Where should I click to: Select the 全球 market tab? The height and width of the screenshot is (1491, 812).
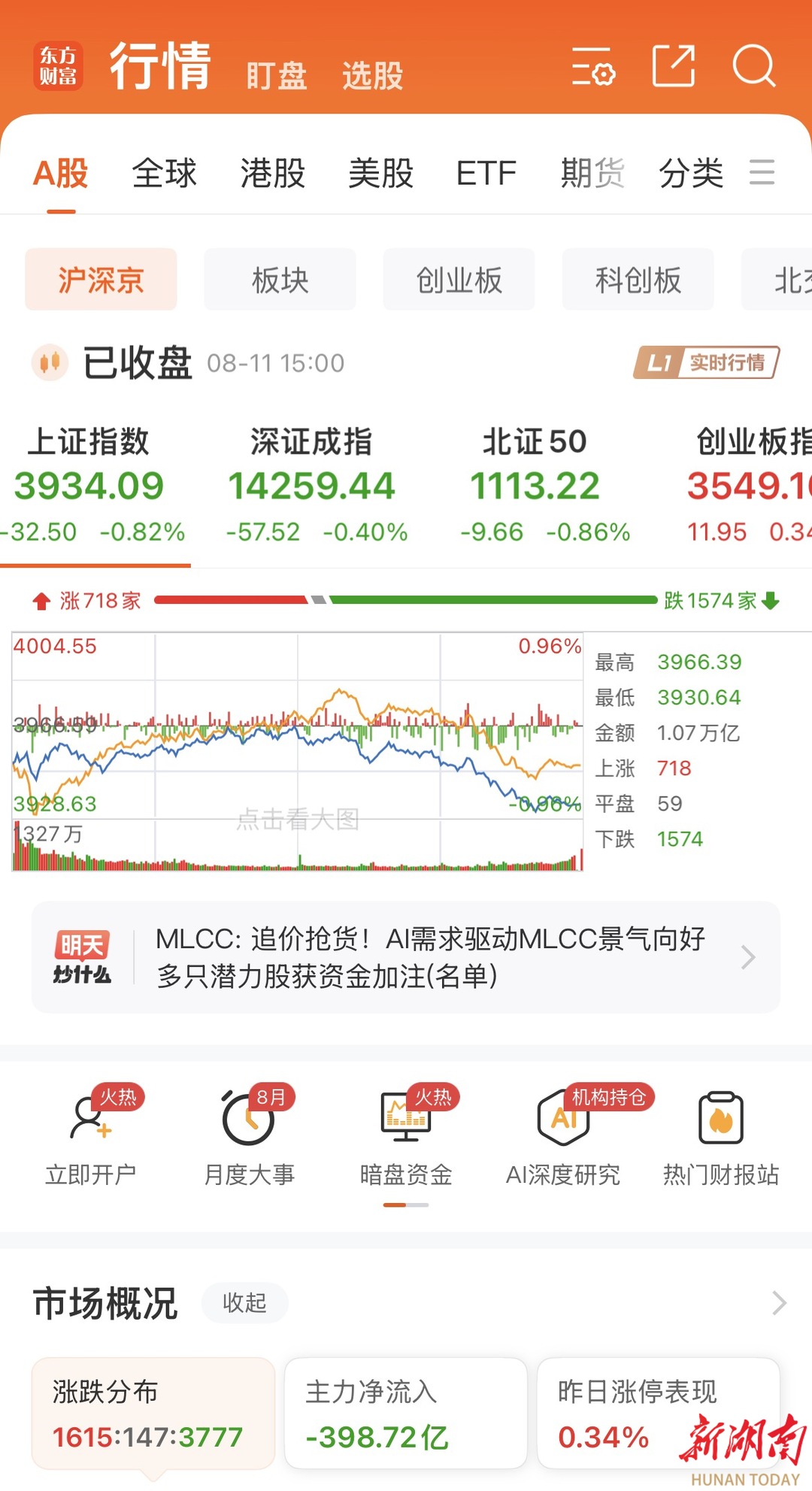pyautogui.click(x=164, y=174)
